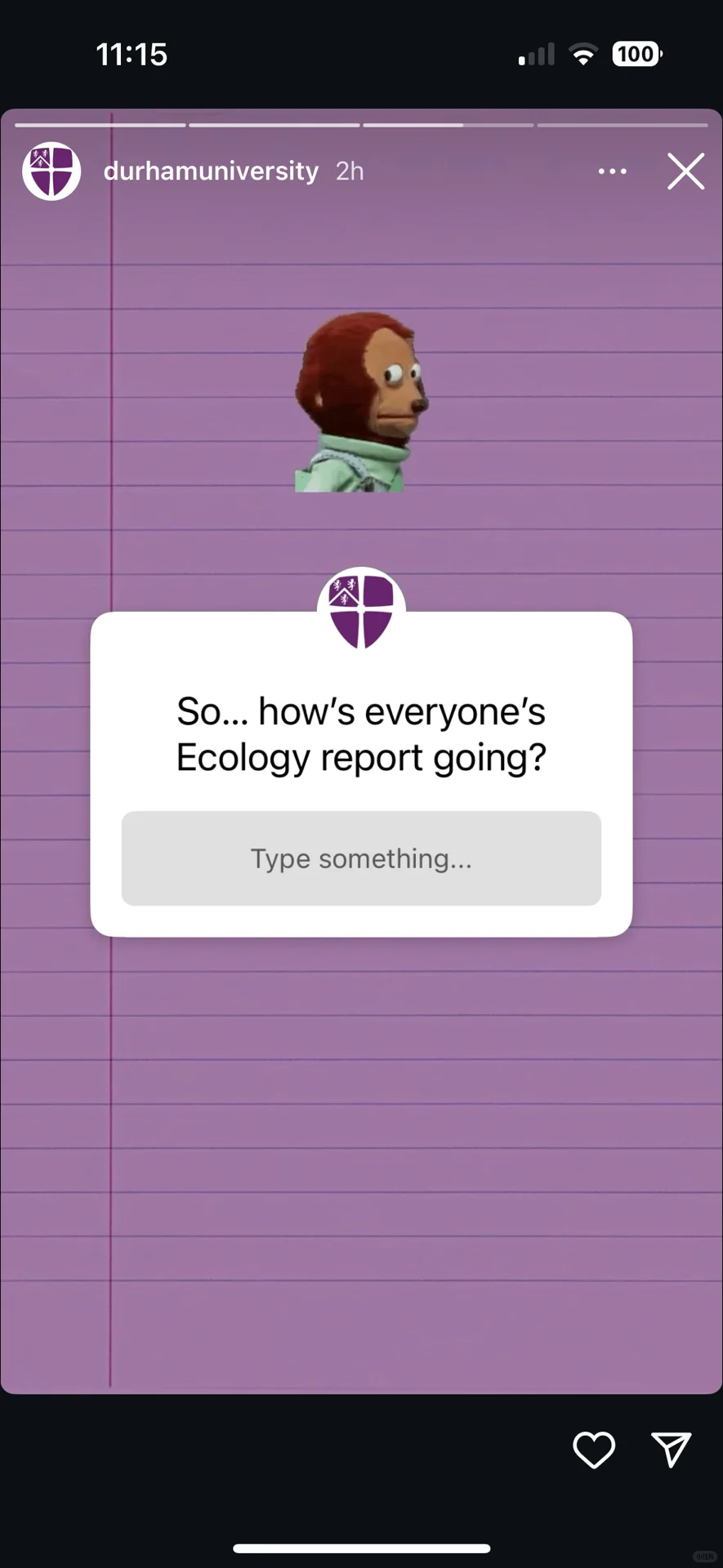Open durhamuniversity profile from avatar
This screenshot has height=1568, width=723.
coord(51,171)
